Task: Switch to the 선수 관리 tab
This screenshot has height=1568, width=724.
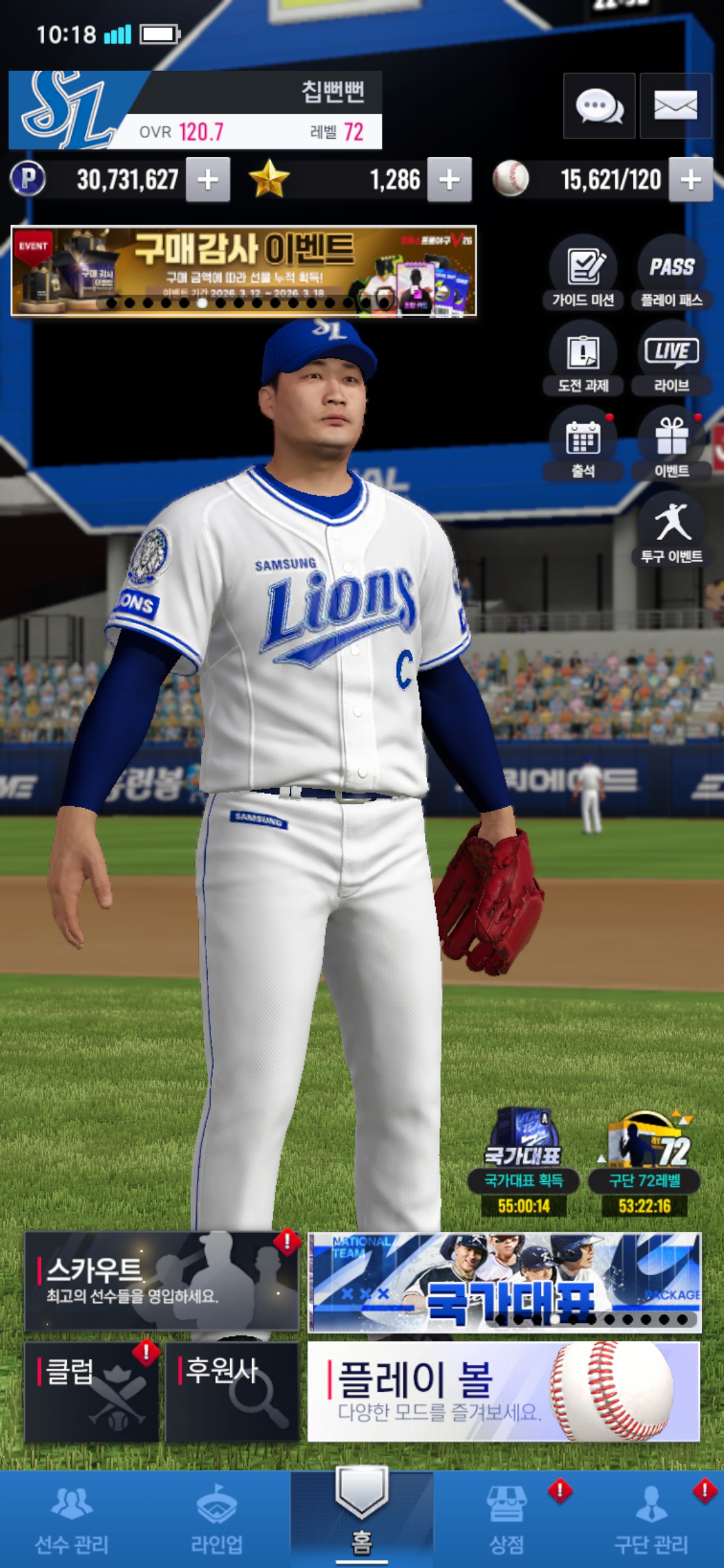Action: tap(72, 1520)
